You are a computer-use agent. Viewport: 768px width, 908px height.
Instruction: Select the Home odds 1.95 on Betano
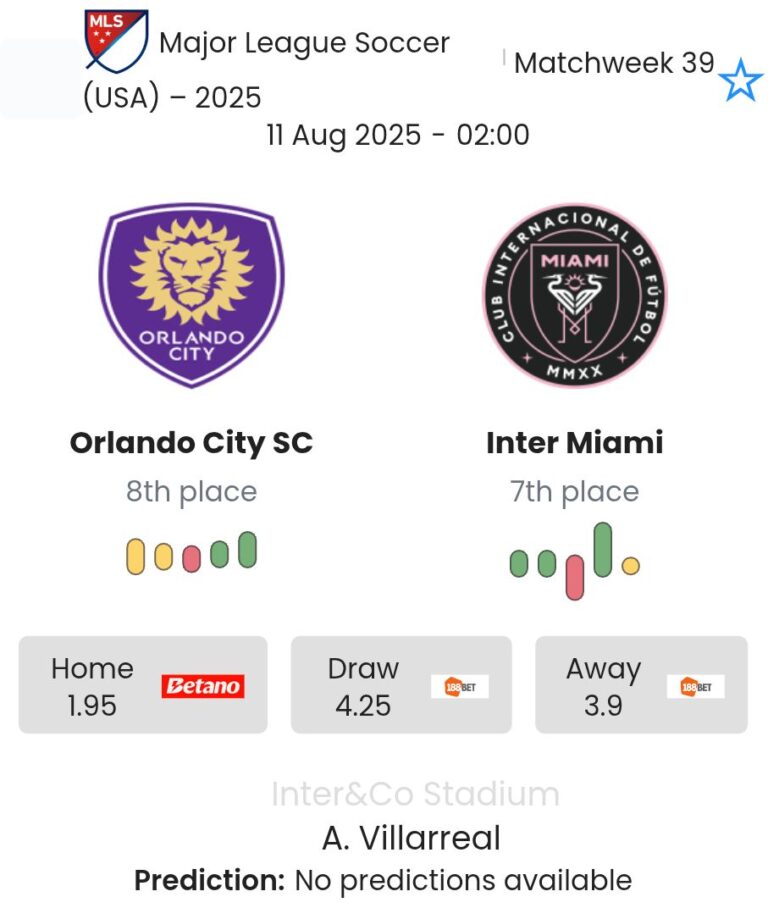click(x=143, y=686)
